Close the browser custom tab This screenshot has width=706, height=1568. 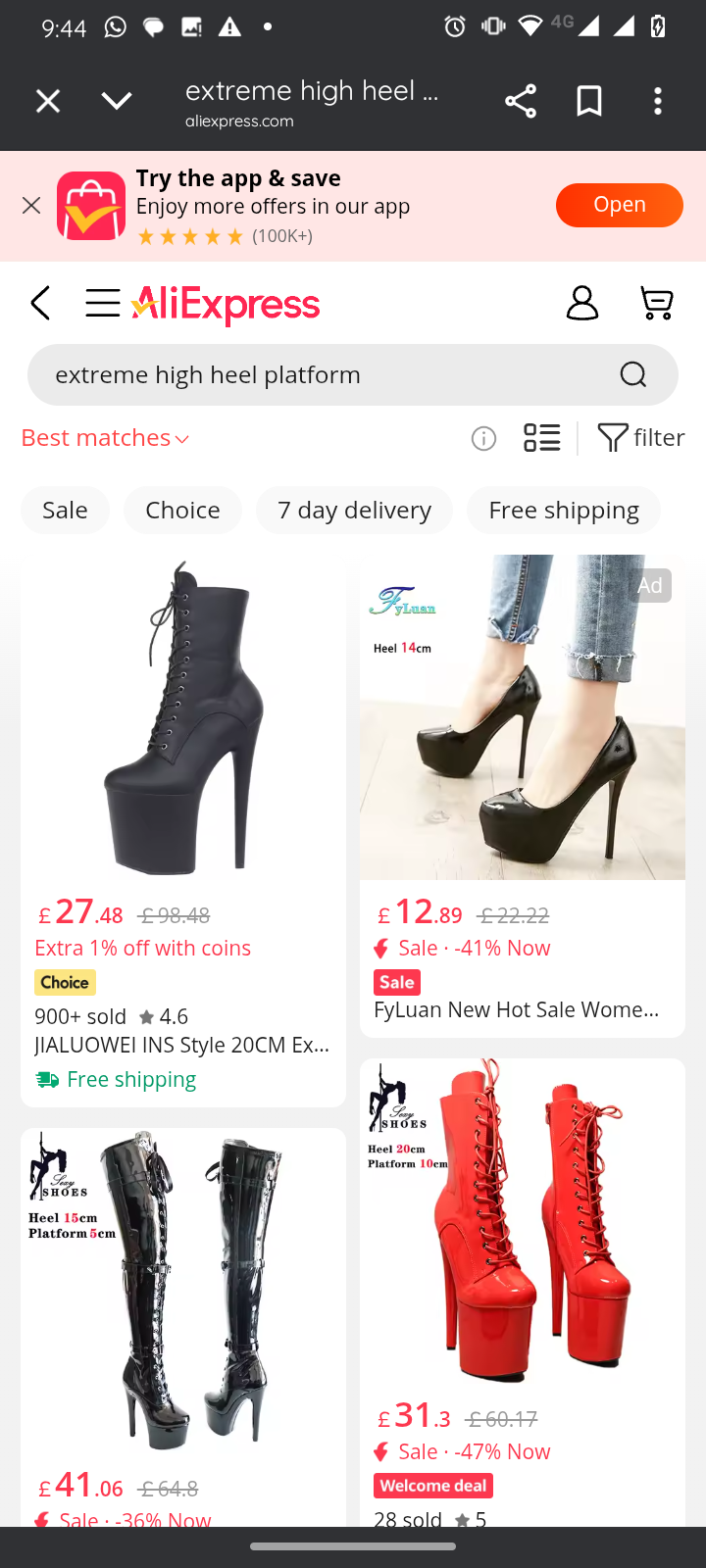pyautogui.click(x=47, y=101)
